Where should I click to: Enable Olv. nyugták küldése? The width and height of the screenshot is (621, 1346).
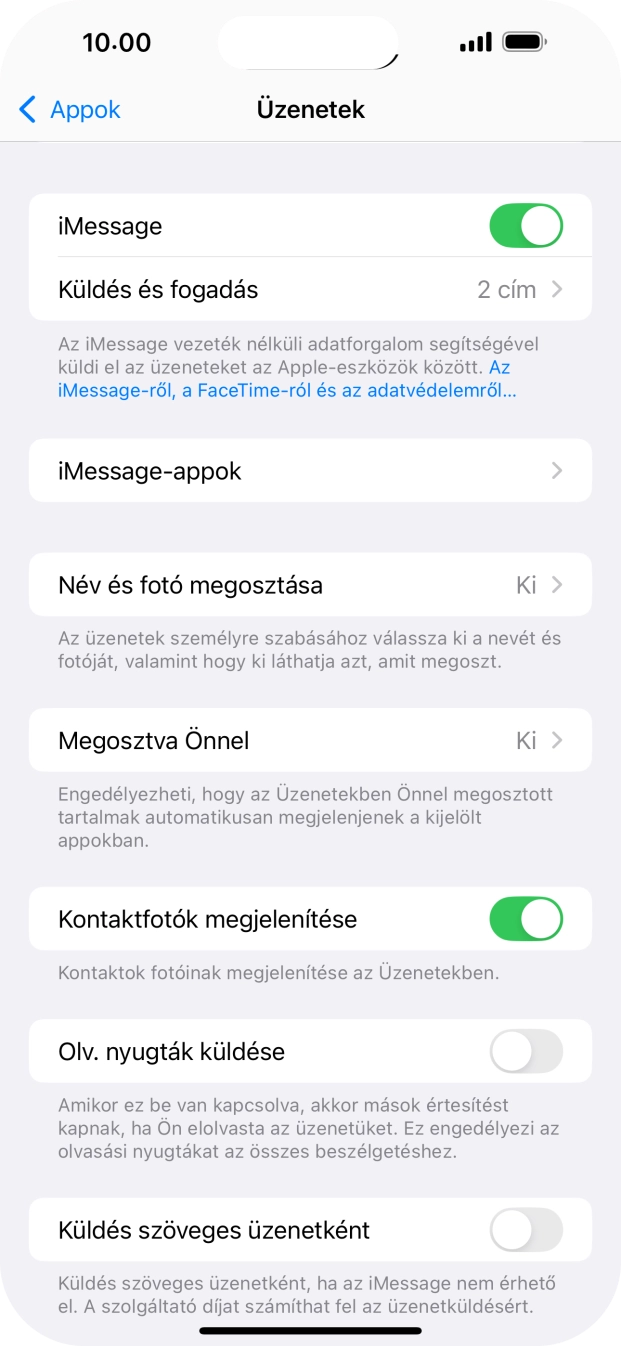525,1052
